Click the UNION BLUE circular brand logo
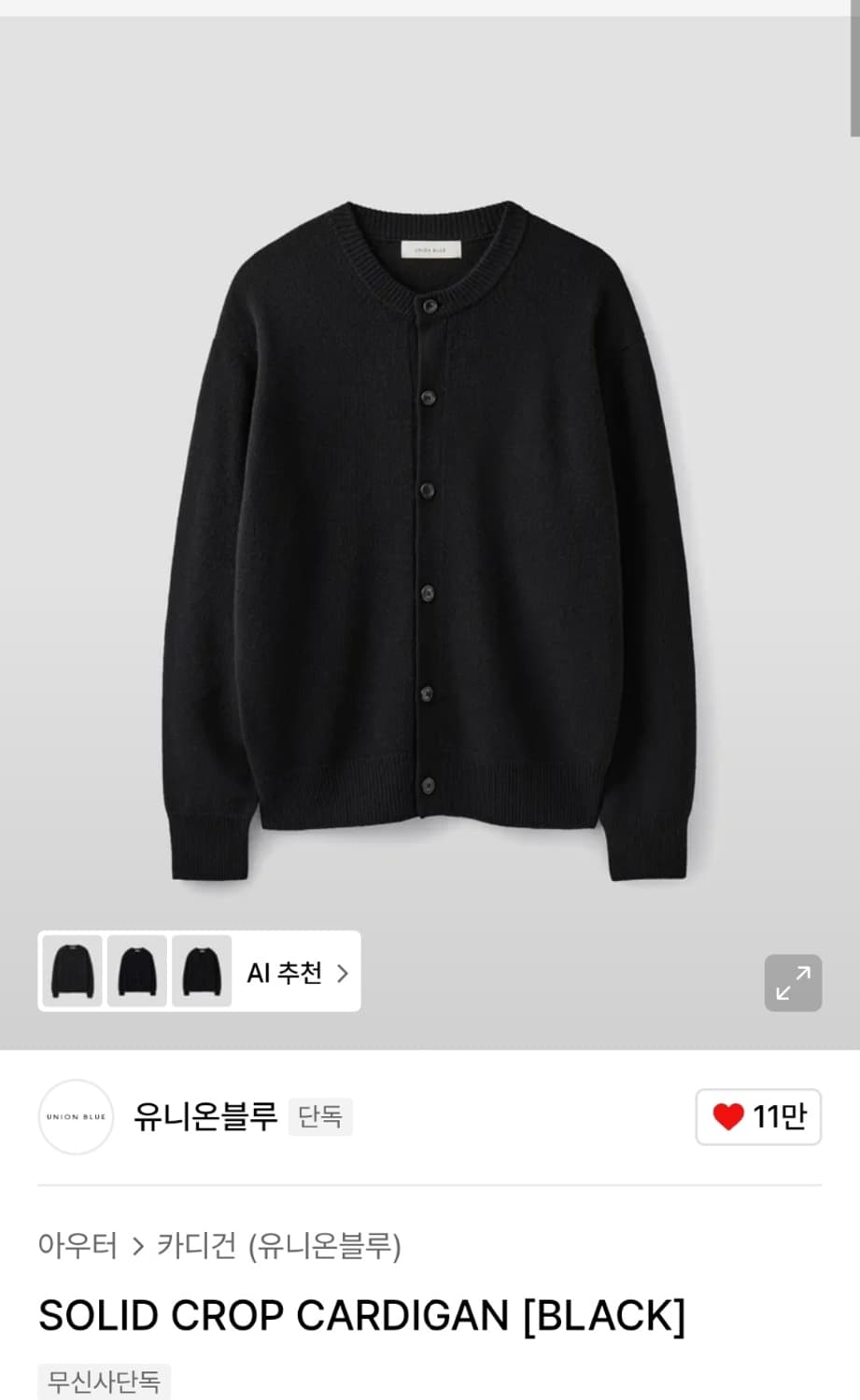 (x=75, y=1117)
